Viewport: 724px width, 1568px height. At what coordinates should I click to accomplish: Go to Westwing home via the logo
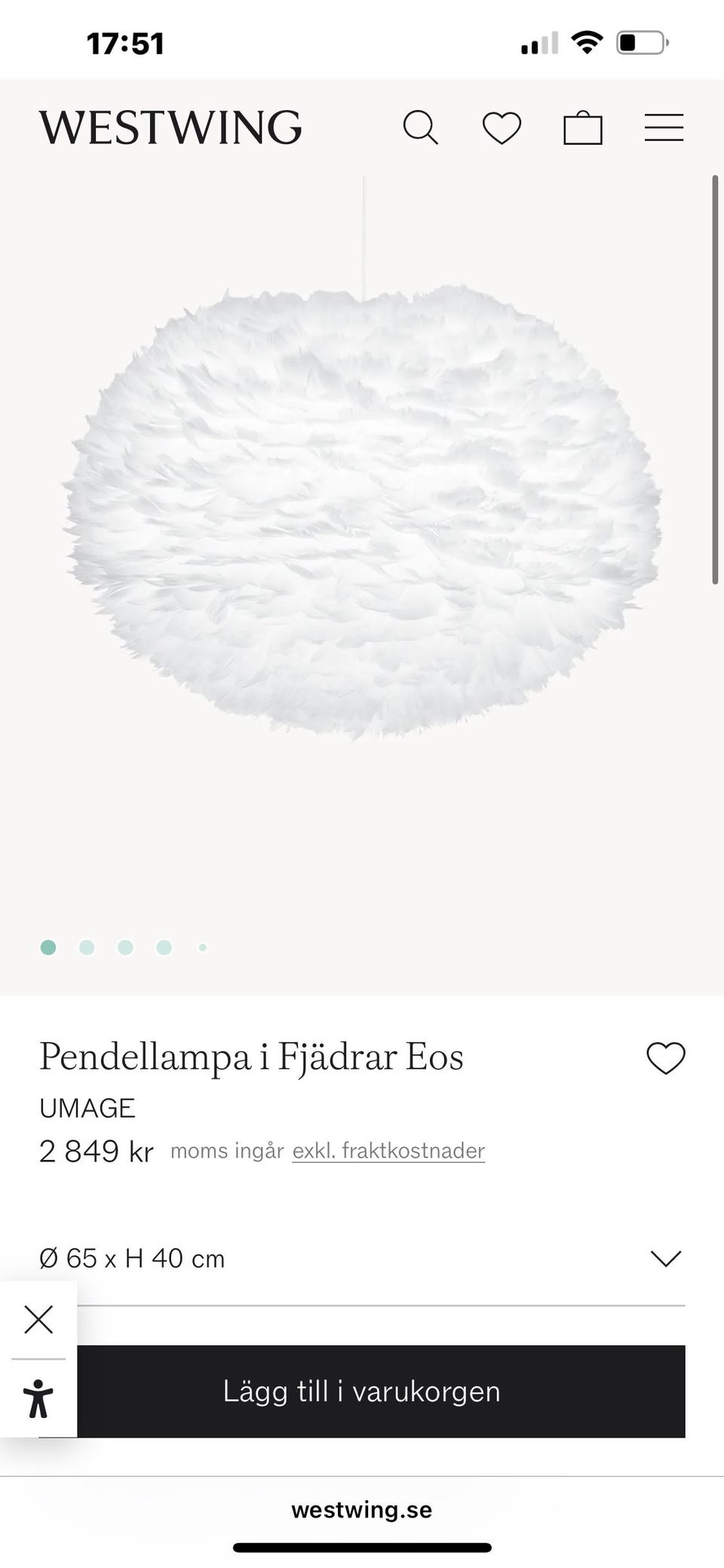pos(171,127)
